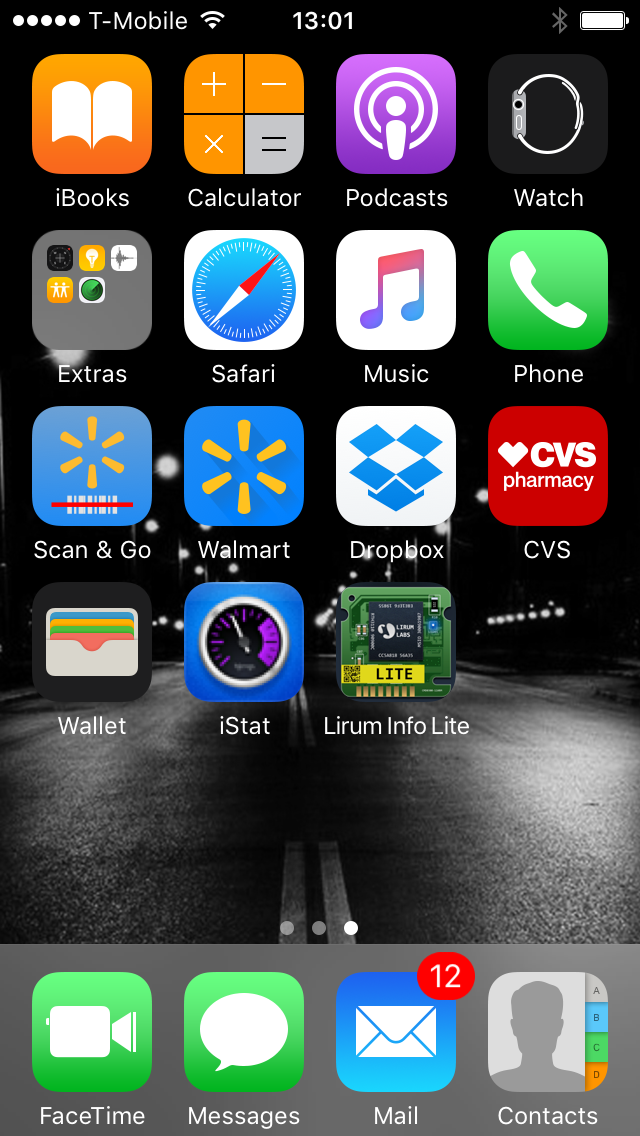Open the Extras folder
Screen dimensions: 640x1136
[92, 290]
